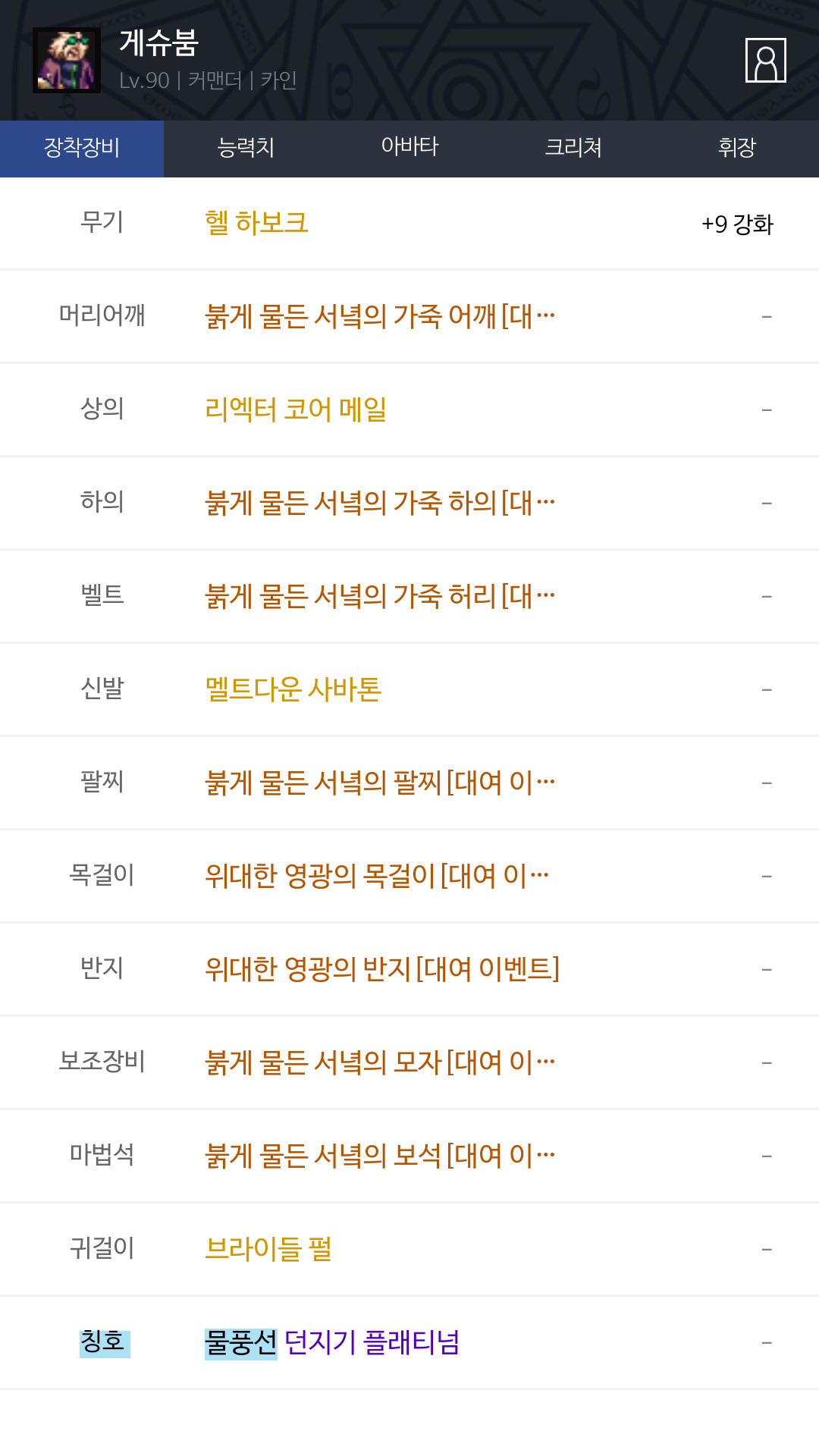This screenshot has width=819, height=1456.
Task: Switch to the 능력치 tab
Action: tap(246, 148)
